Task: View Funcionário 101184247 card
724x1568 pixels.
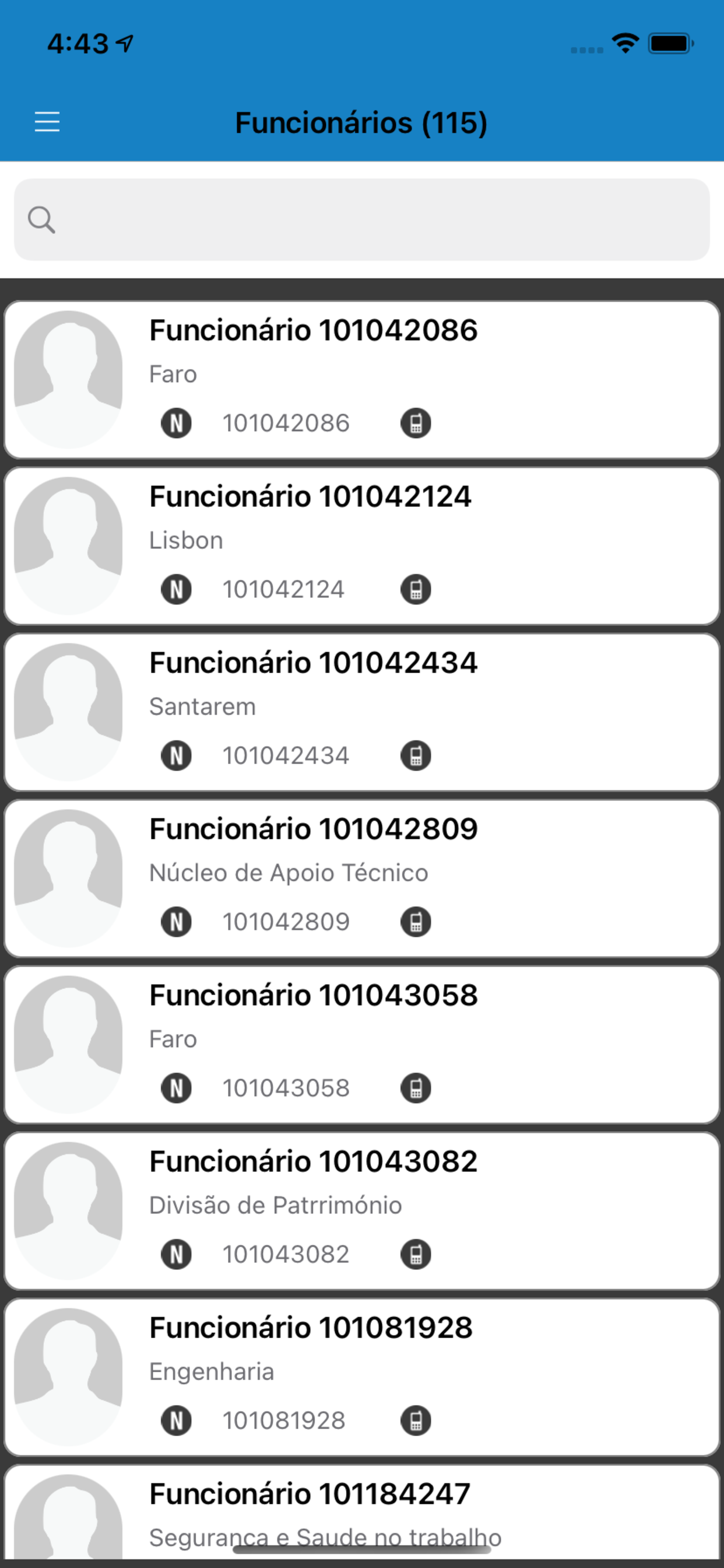Action: [x=362, y=1513]
